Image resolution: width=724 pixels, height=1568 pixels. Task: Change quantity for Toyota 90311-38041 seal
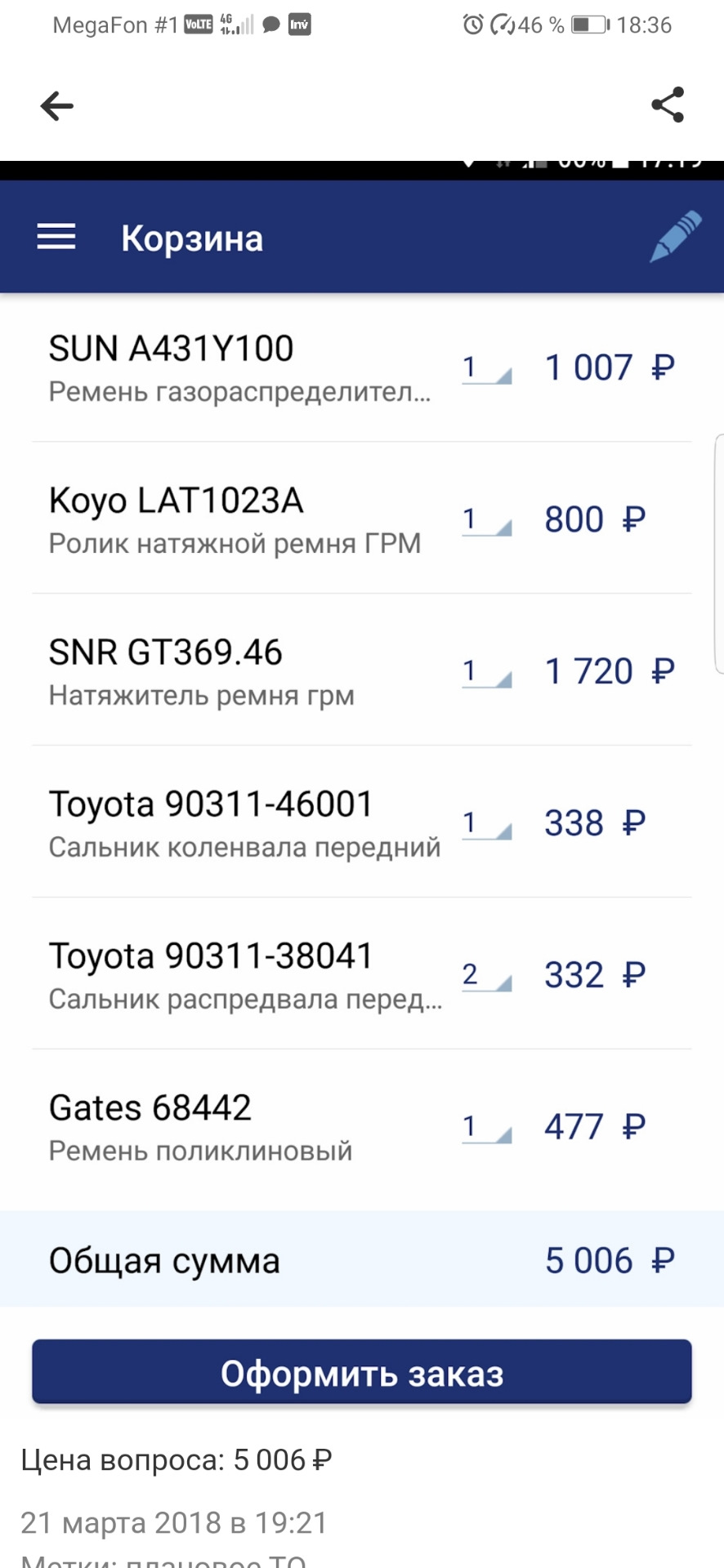tap(485, 976)
